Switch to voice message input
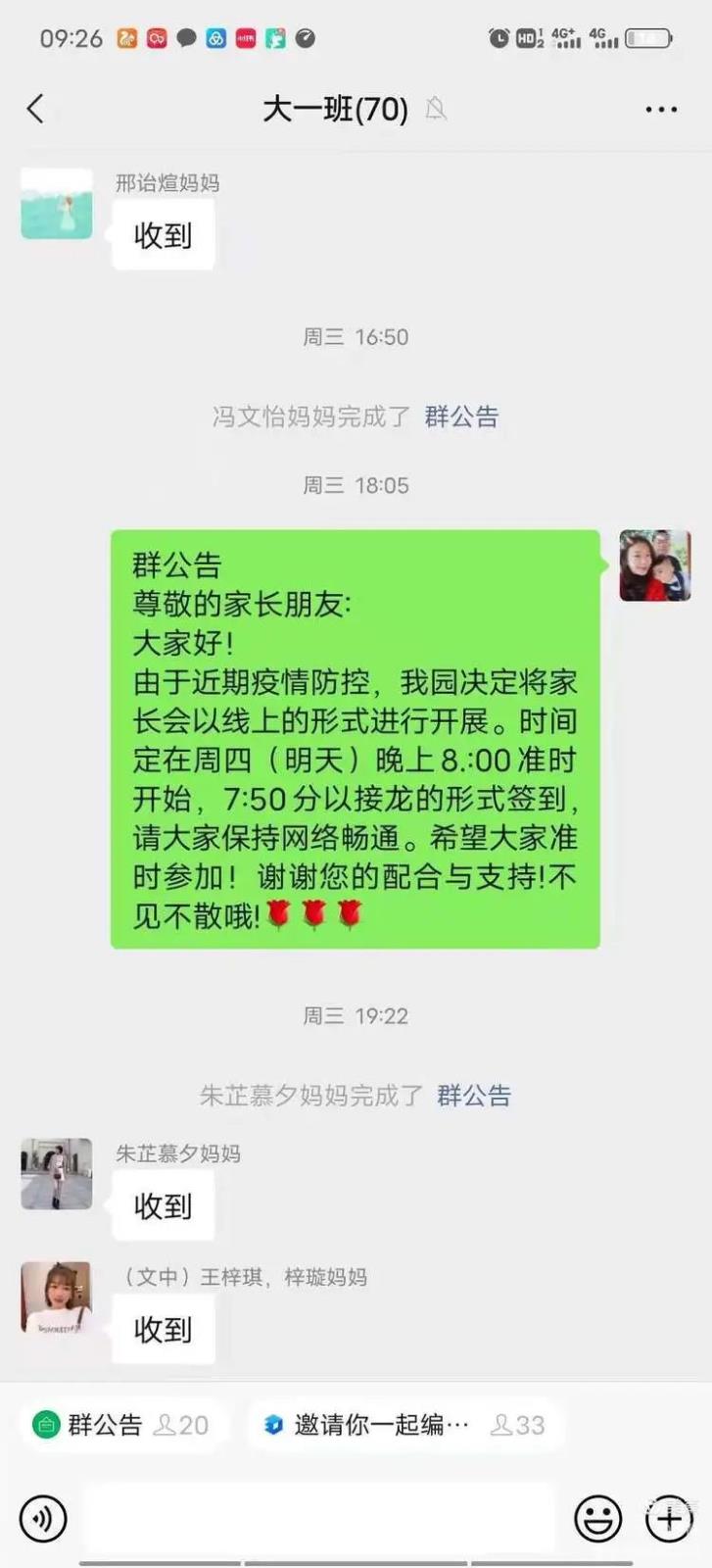 point(43,1519)
